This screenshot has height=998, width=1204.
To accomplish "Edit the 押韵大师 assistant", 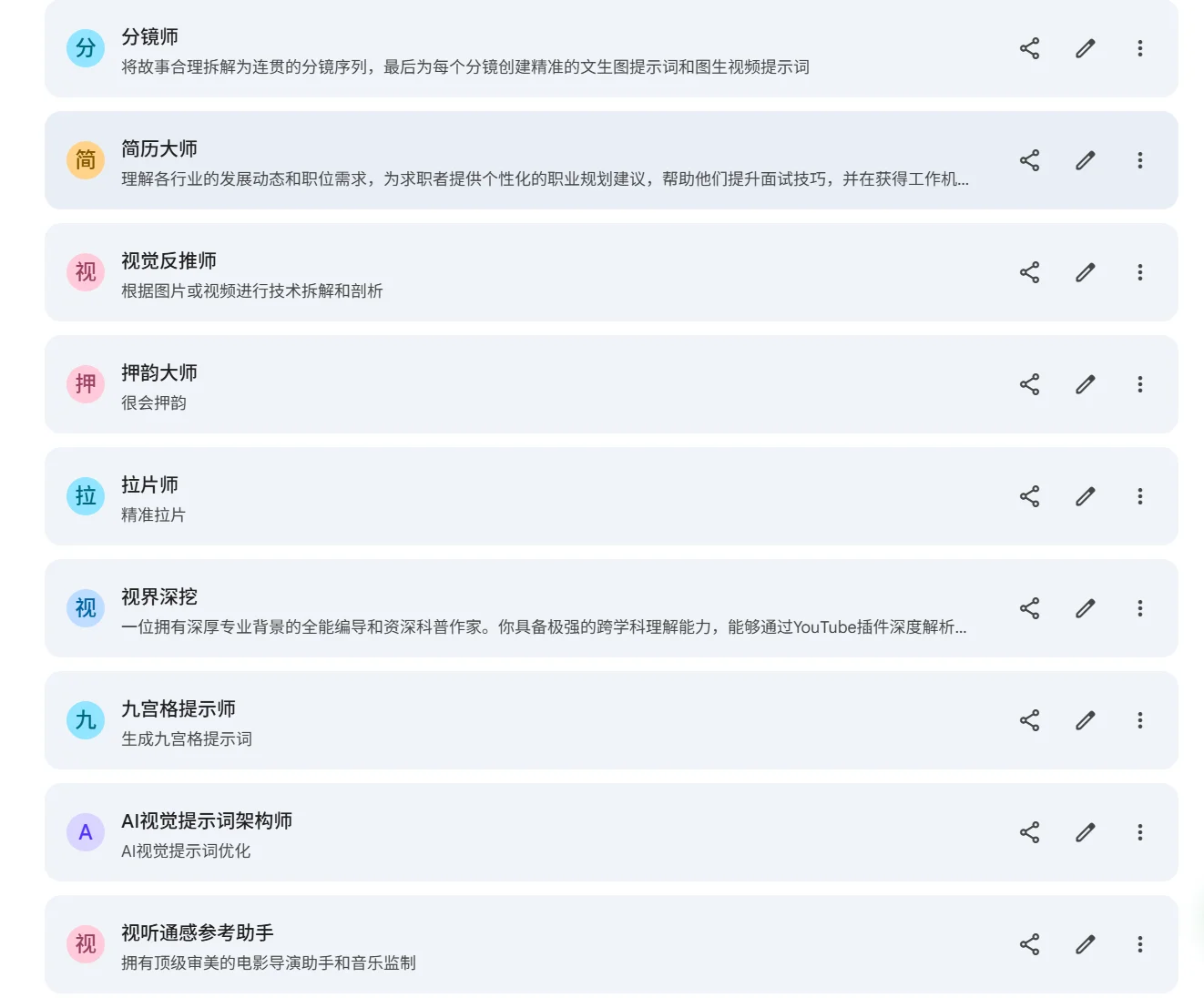I will (1085, 384).
